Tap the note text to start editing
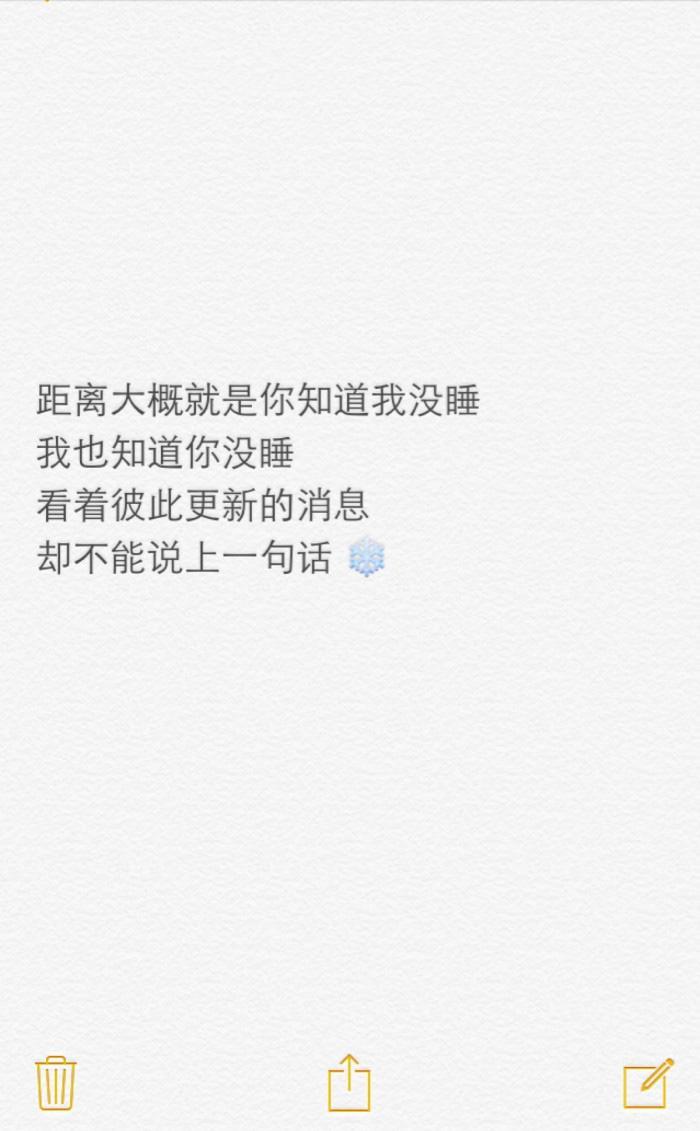Screen dimensions: 700x1131 coord(258,479)
